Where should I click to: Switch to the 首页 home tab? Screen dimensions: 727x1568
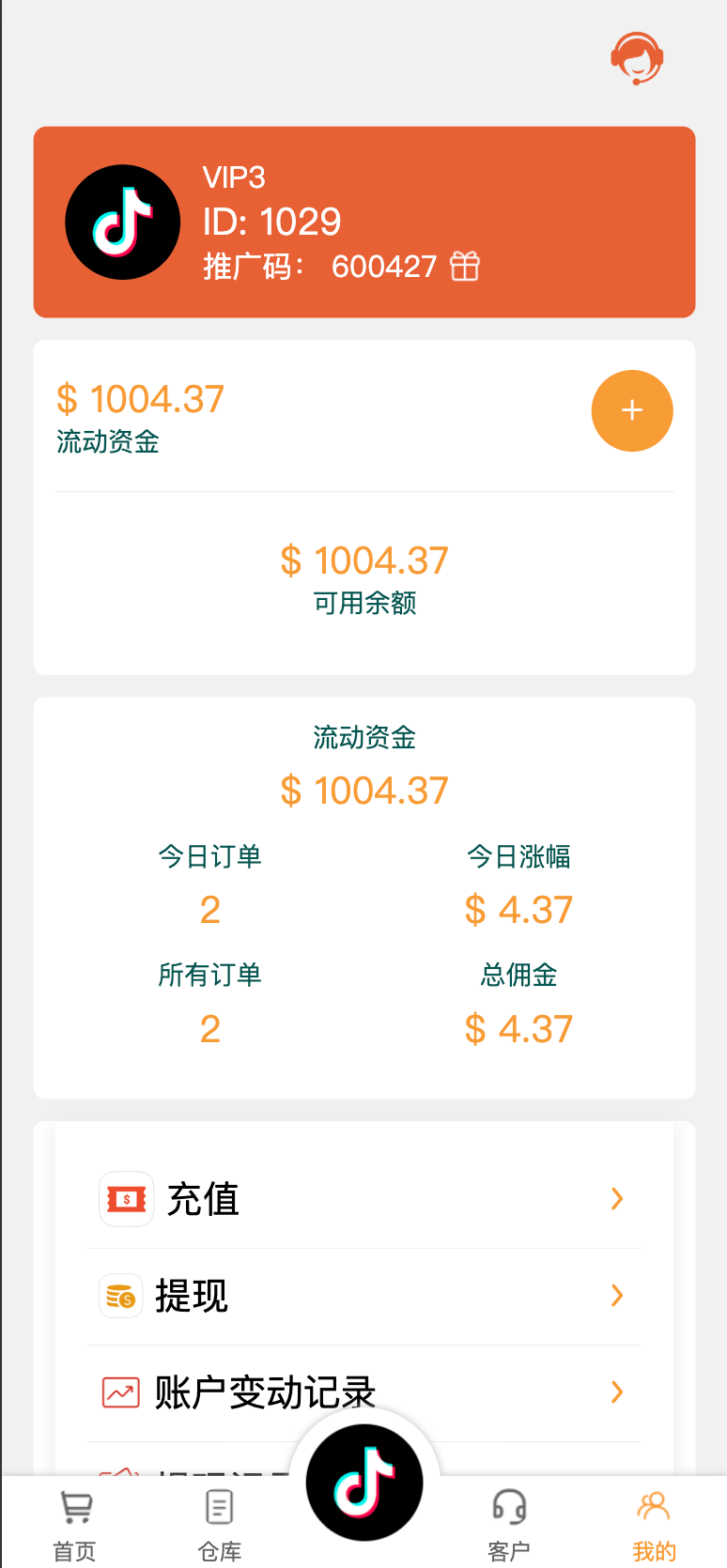coord(75,1525)
